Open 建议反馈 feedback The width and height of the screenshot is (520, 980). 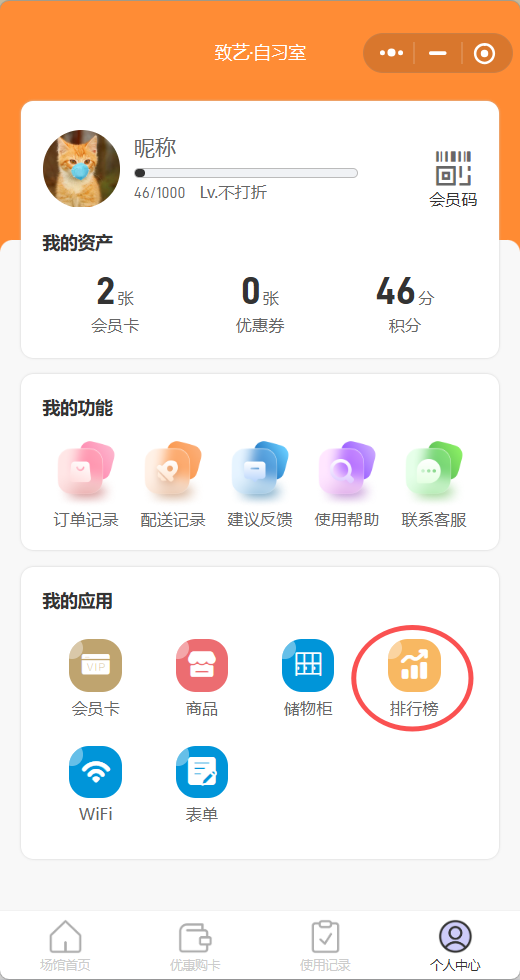click(x=260, y=485)
